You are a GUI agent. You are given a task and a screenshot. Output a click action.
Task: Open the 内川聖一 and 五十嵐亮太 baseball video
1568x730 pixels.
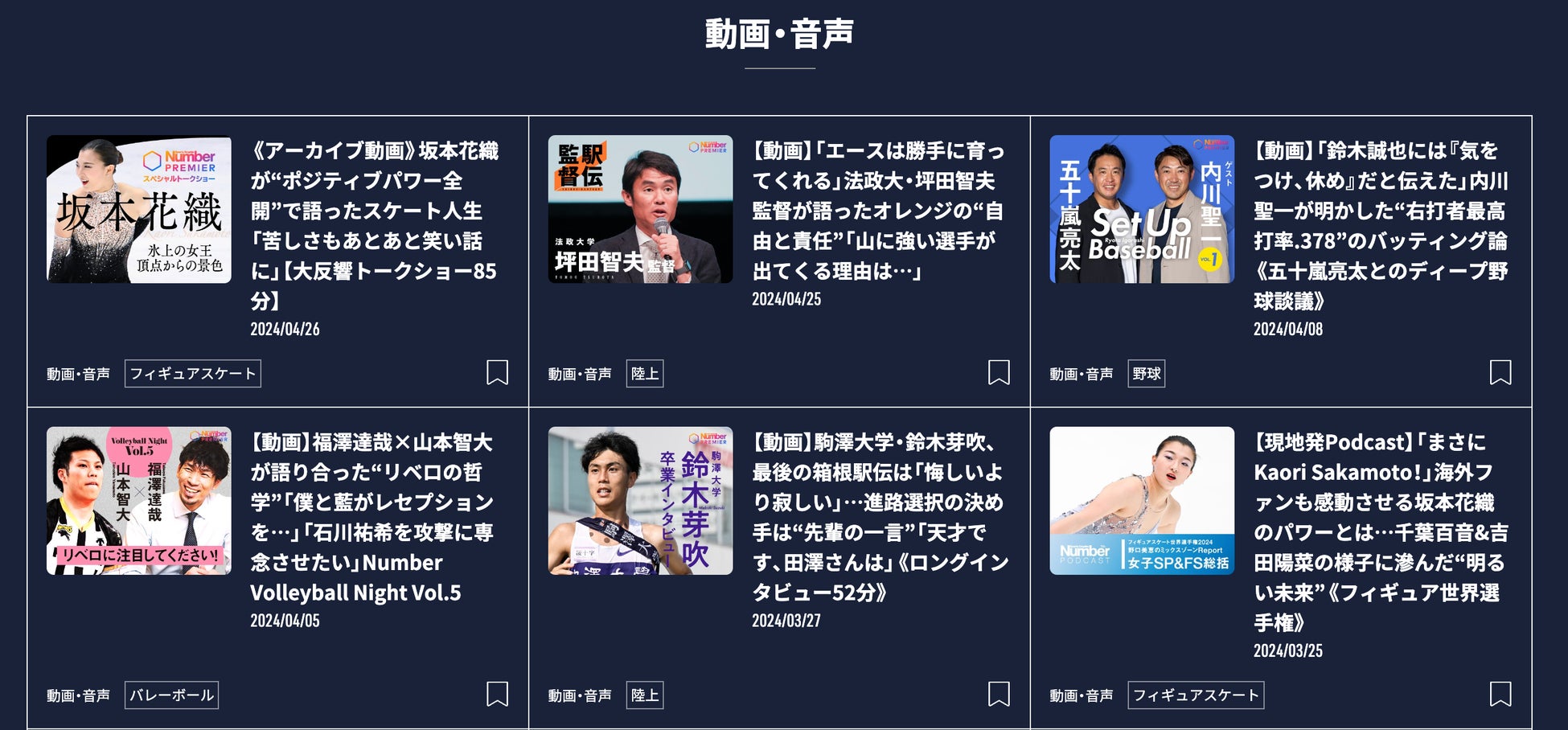[x=1380, y=225]
